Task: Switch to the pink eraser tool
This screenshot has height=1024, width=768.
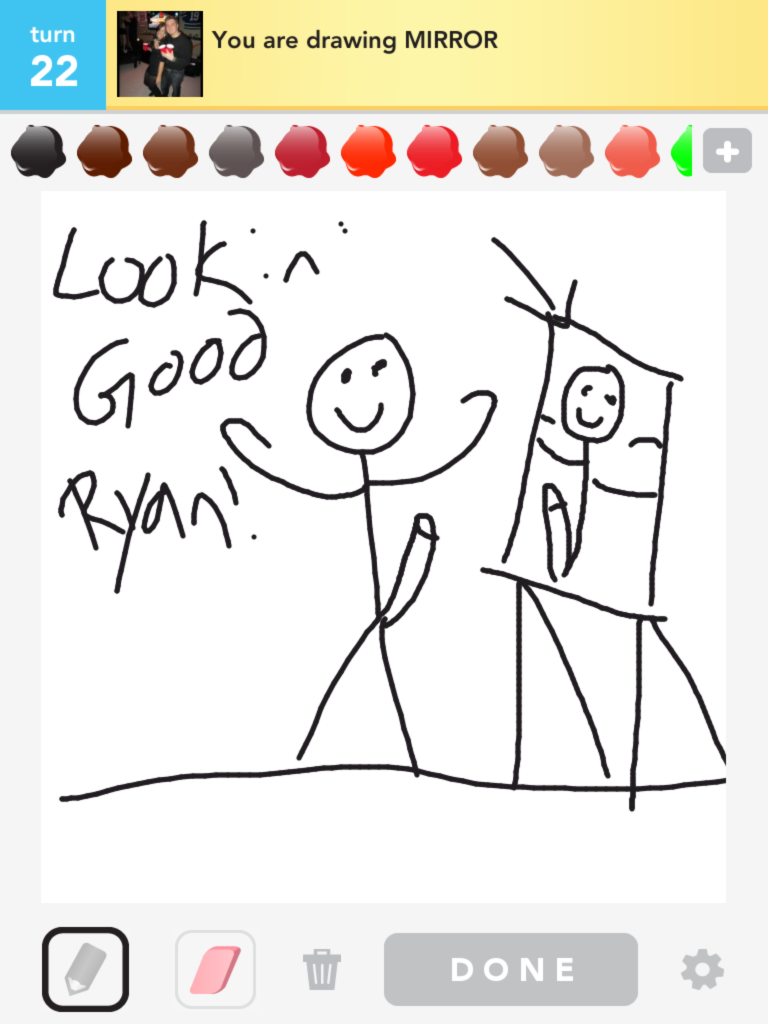Action: pyautogui.click(x=215, y=969)
